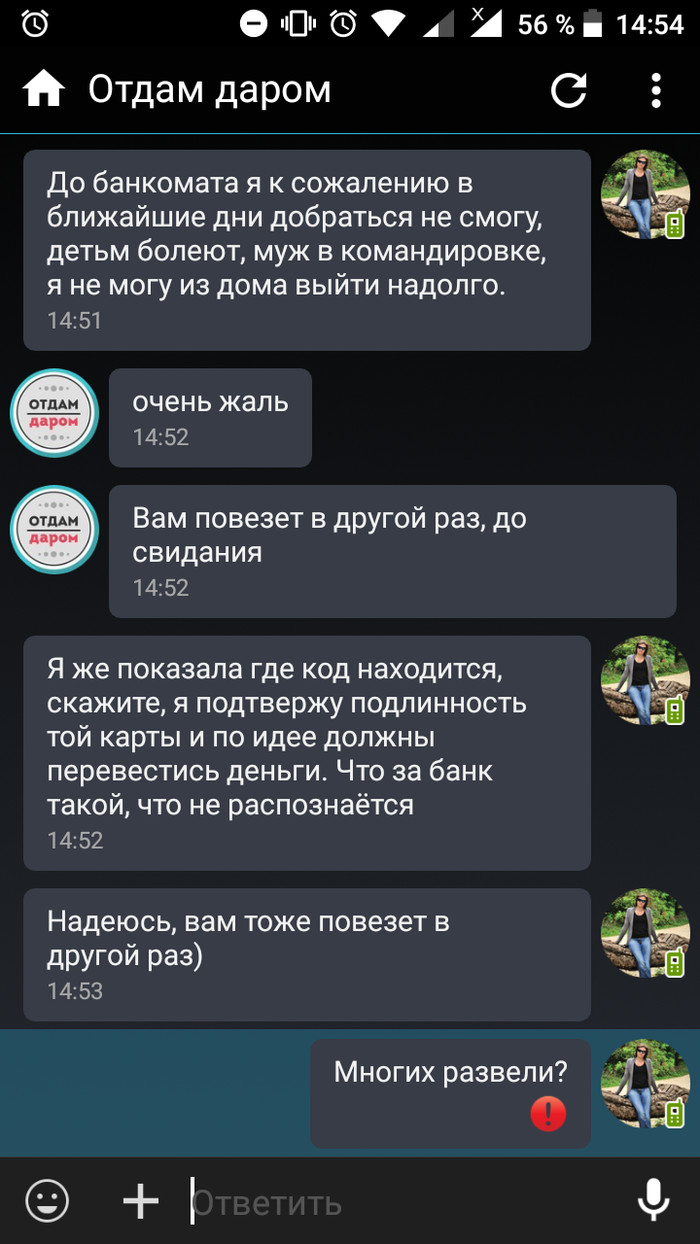Screen dimensions: 700x1244
Task: Open the overflow menu
Action: click(656, 91)
